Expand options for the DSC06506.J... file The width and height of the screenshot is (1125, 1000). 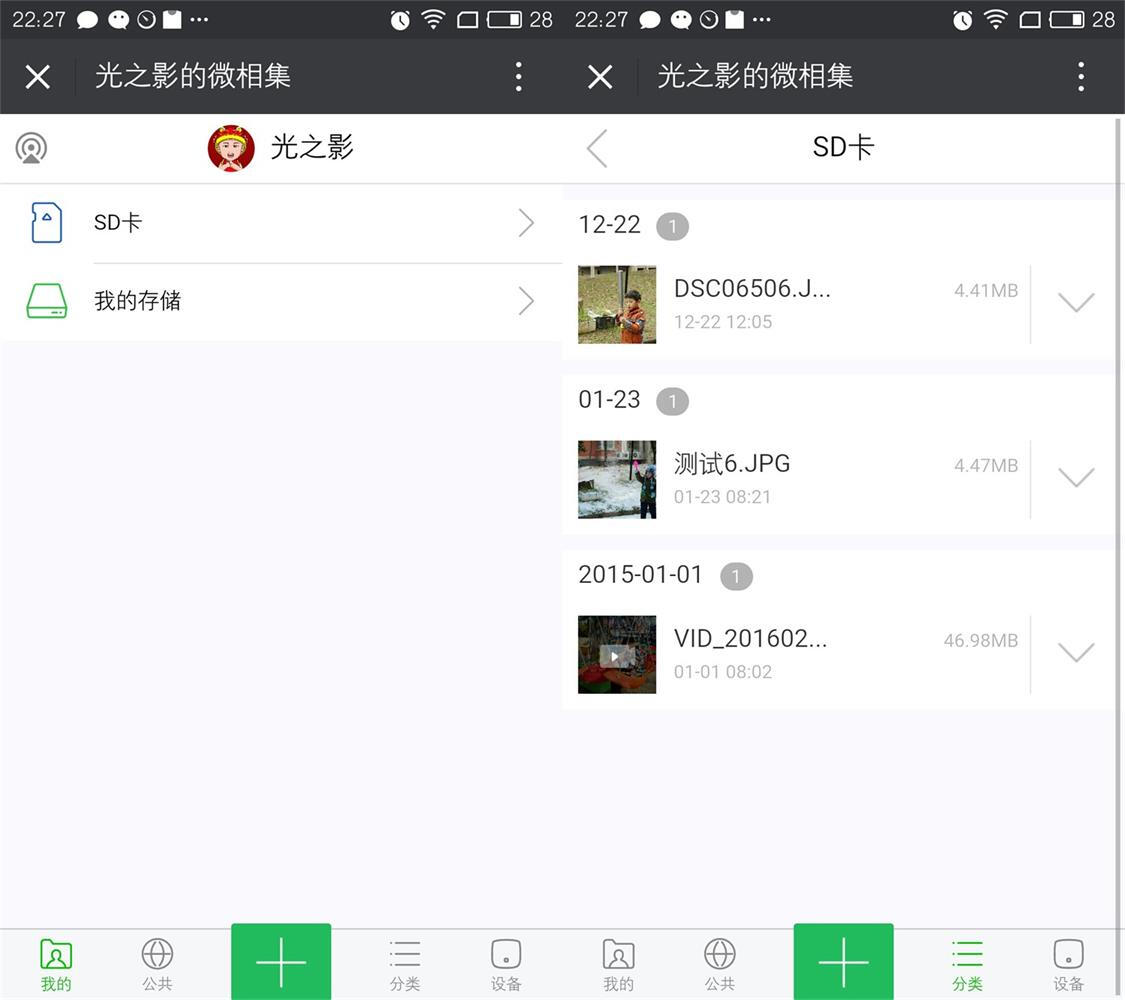click(x=1076, y=302)
